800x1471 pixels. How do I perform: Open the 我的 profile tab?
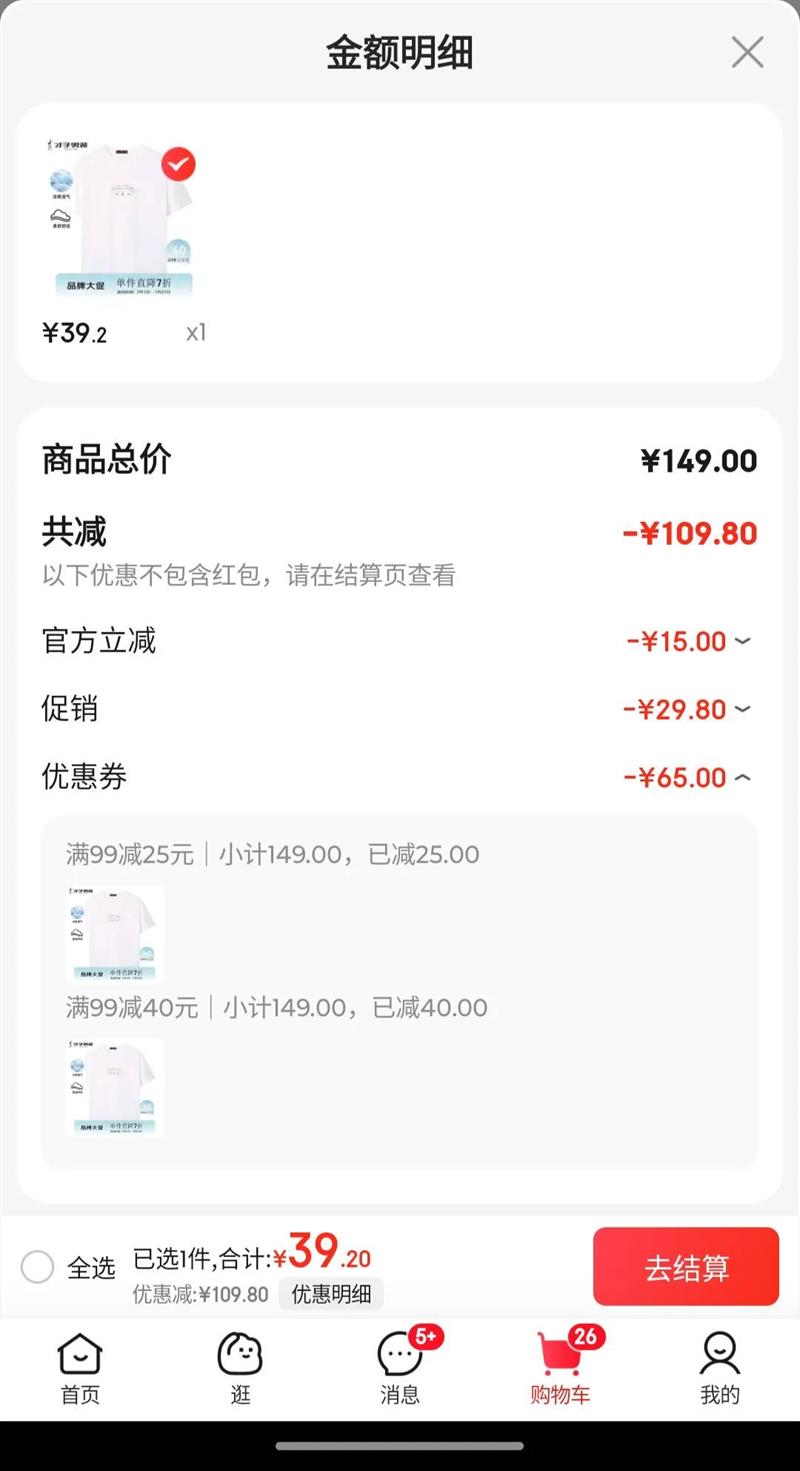(719, 1368)
